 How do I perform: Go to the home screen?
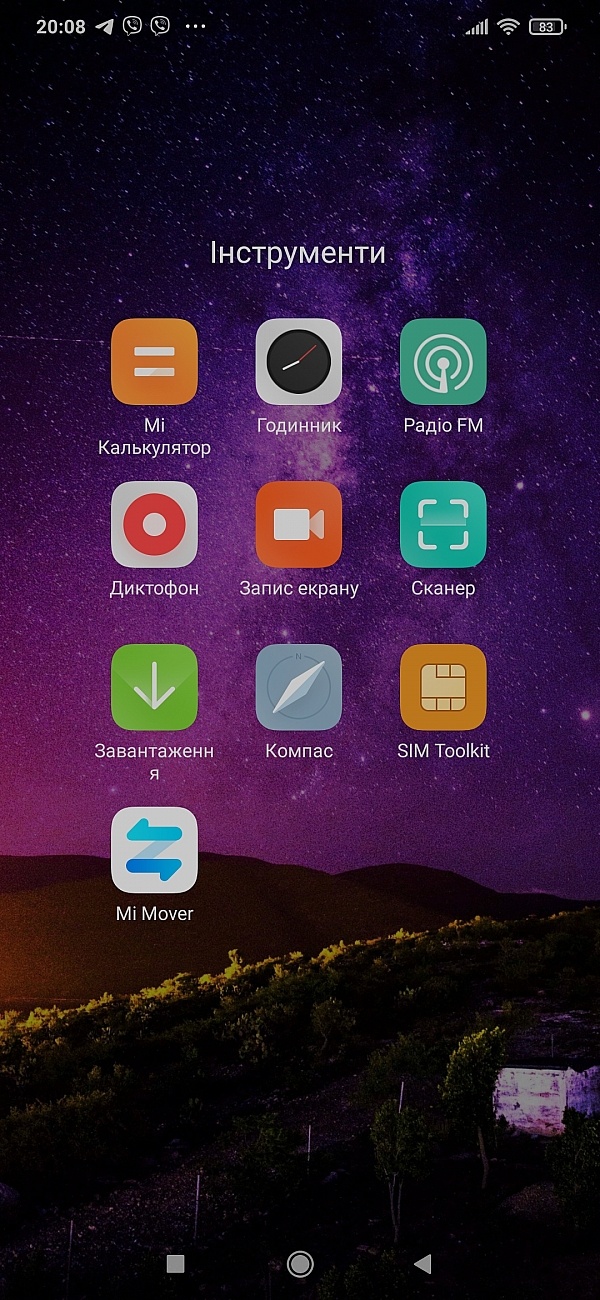coord(299,1264)
